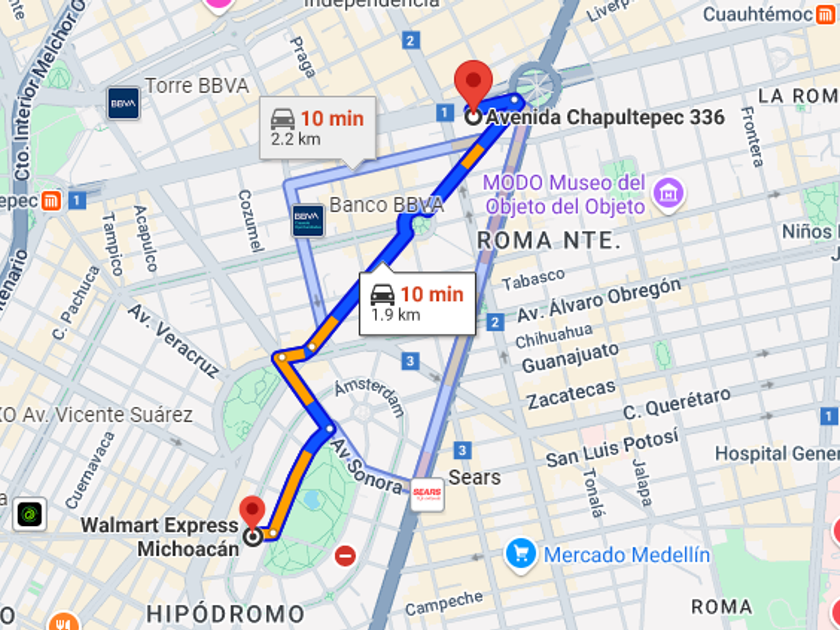Screen dimensions: 840x630
Task: Open the Torre BBVA place marker
Action: pyautogui.click(x=123, y=103)
